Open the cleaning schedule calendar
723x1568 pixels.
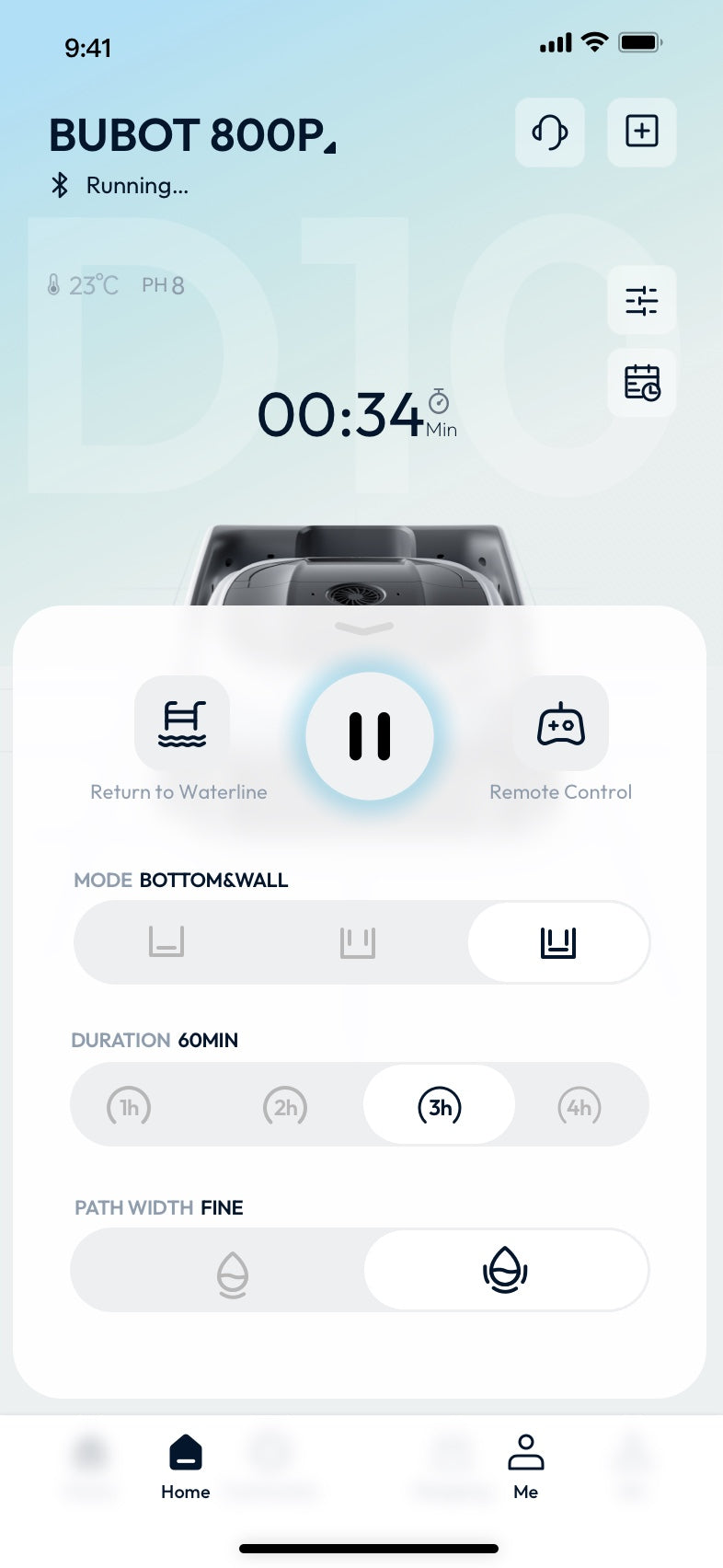tap(642, 383)
